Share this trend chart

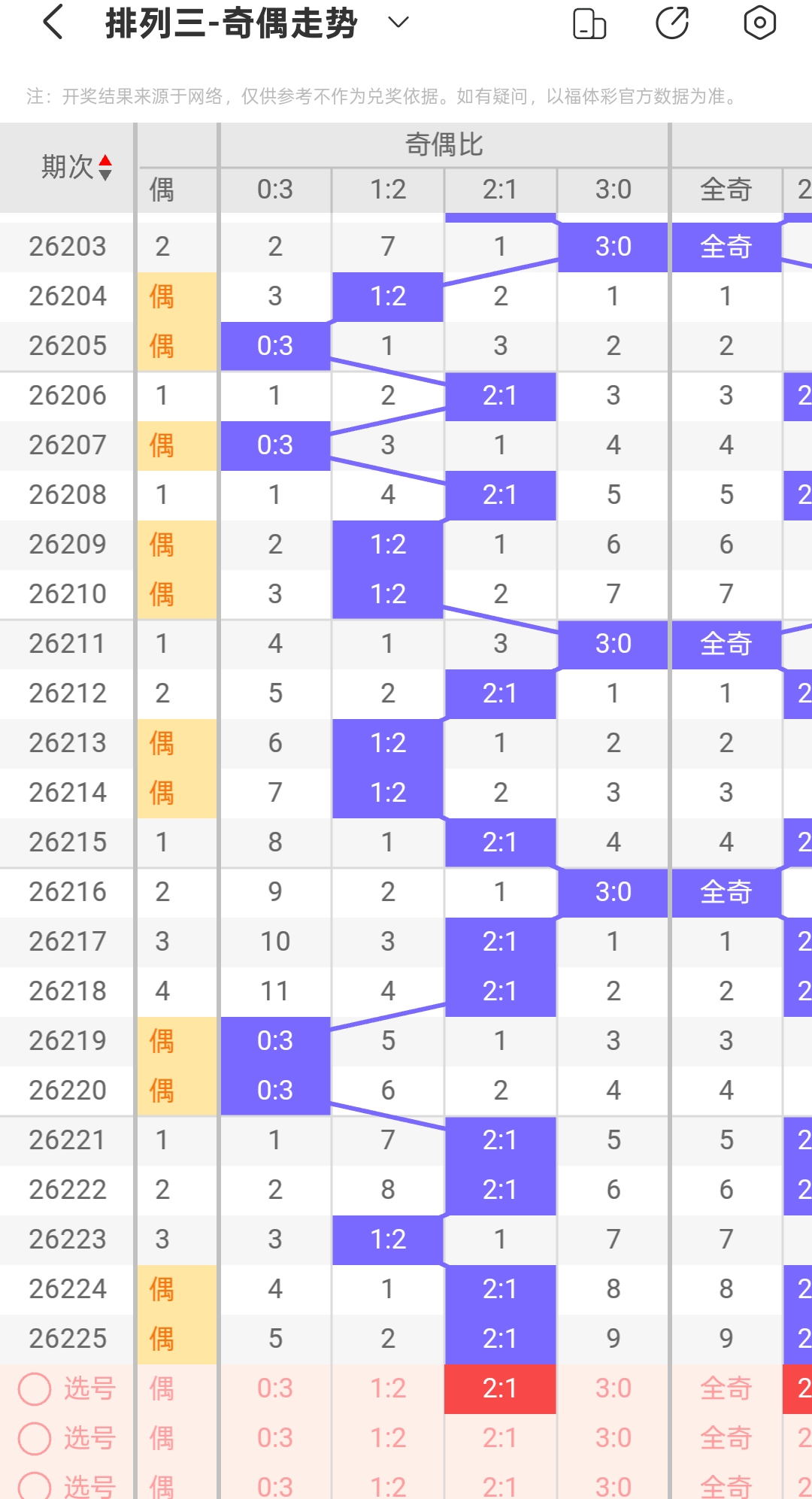pos(672,23)
